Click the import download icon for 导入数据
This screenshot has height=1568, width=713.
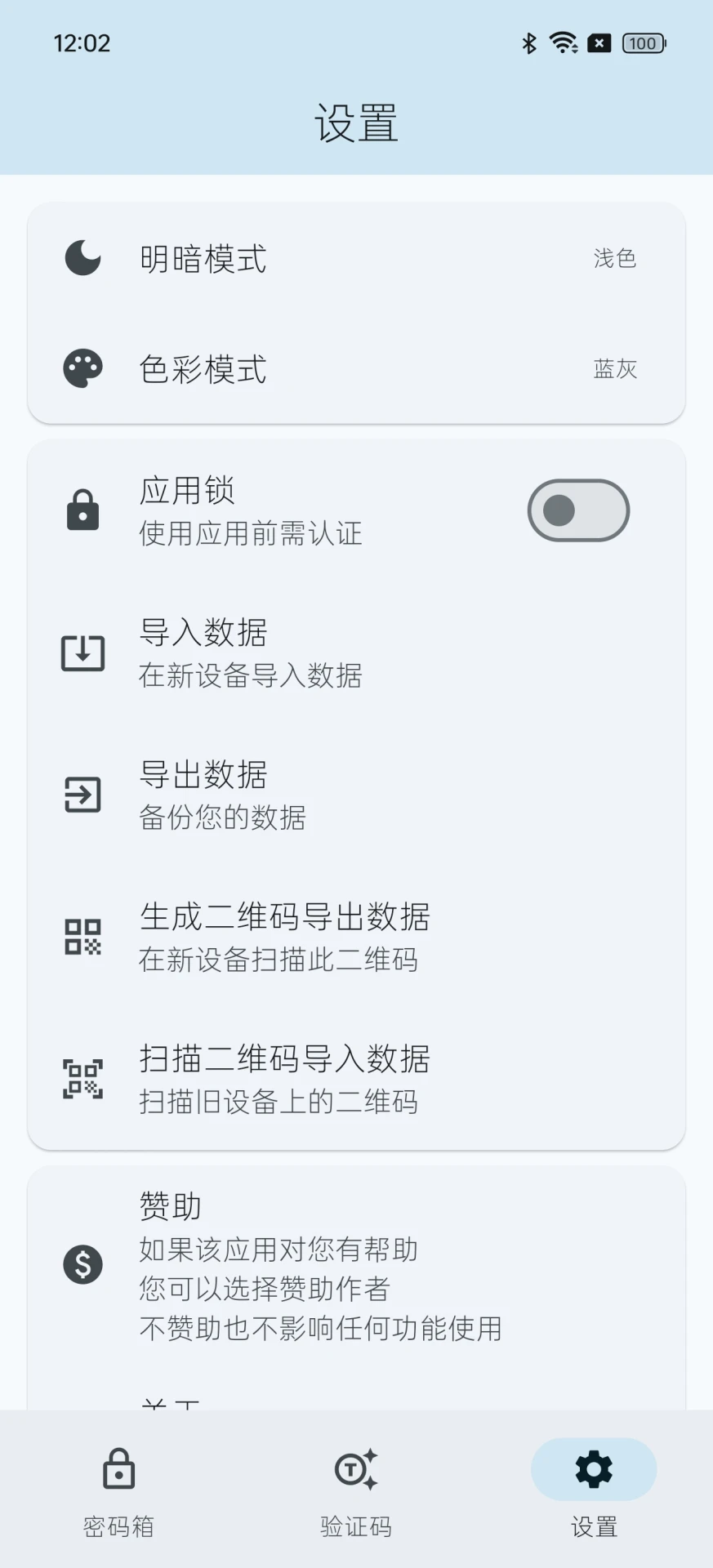point(82,652)
